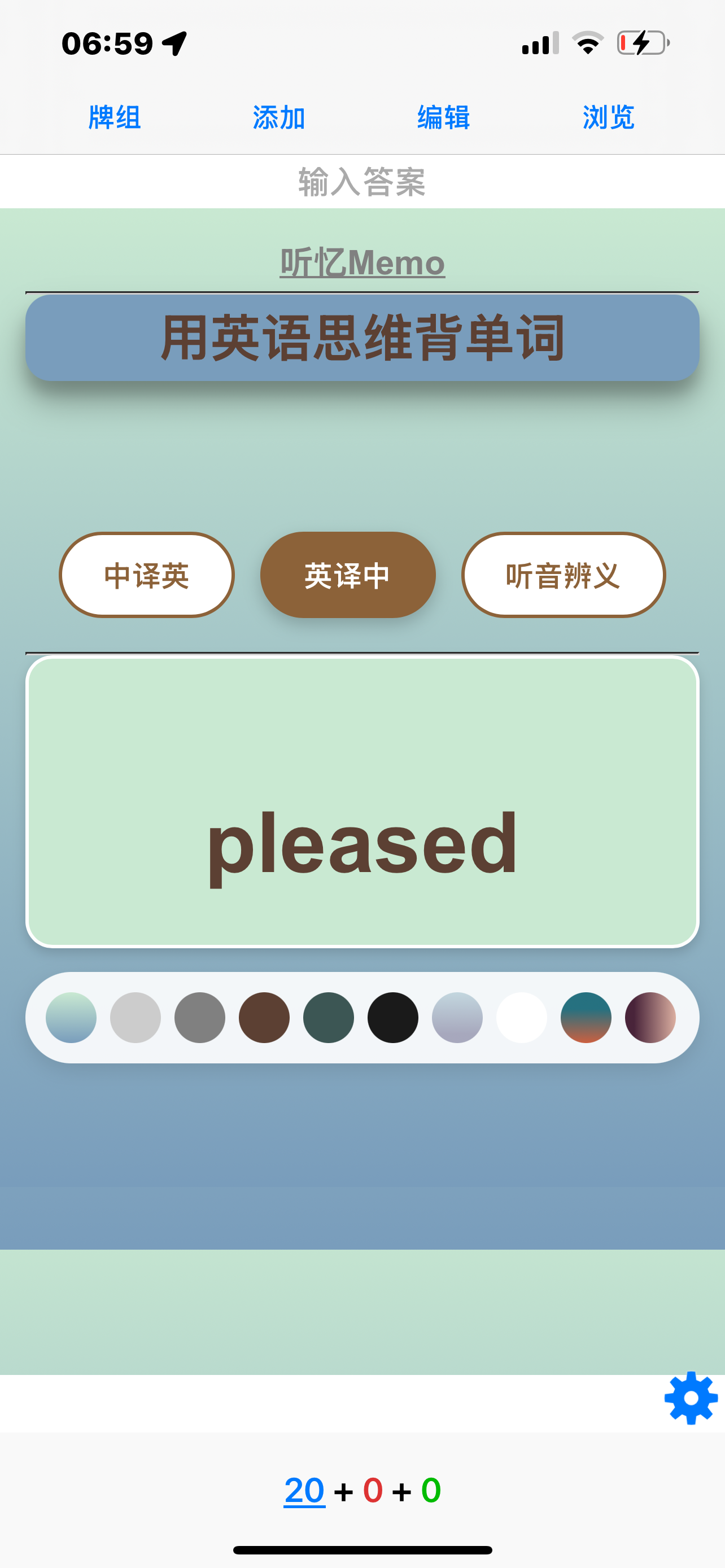Apply the white theme swatch
The height and width of the screenshot is (1568, 725).
point(522,1018)
